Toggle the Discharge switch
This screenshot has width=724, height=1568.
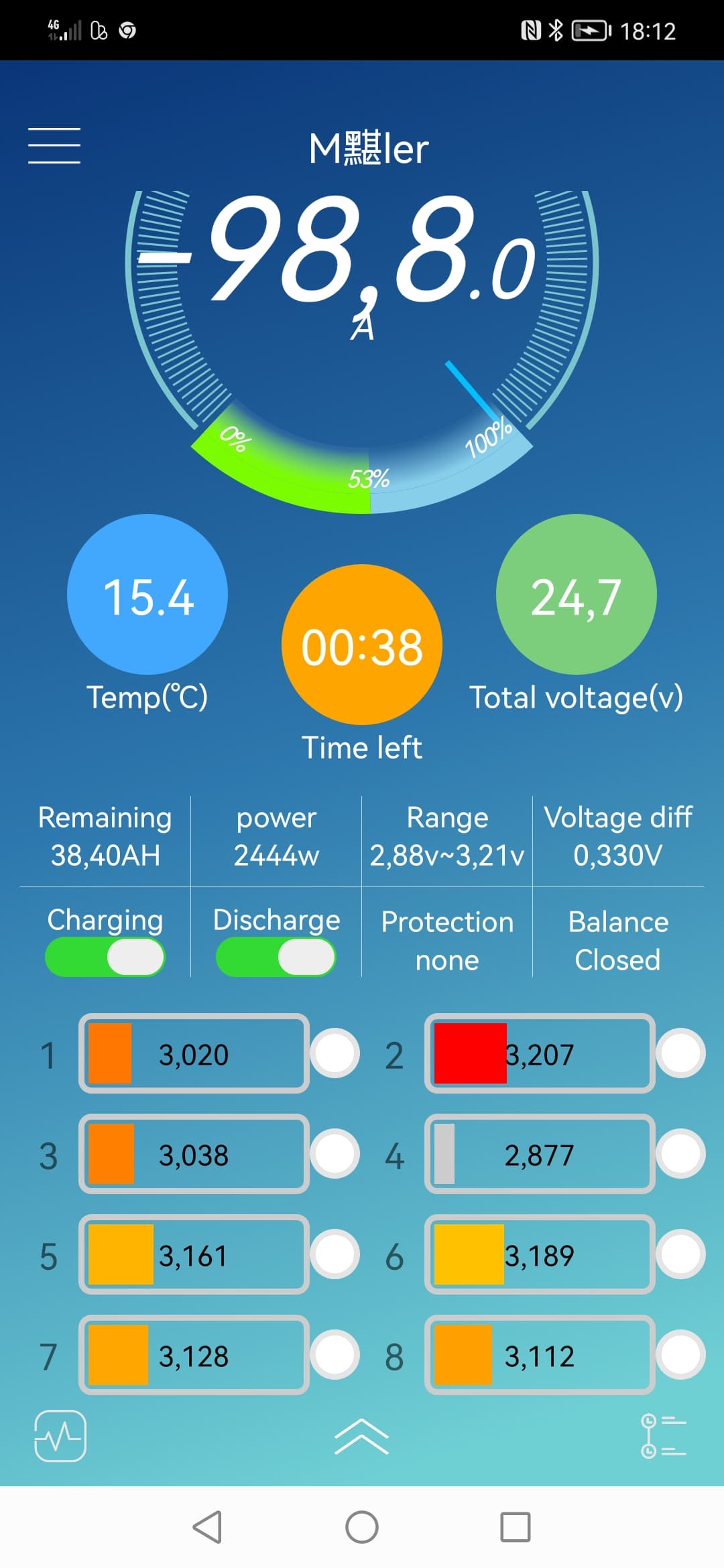pos(276,956)
